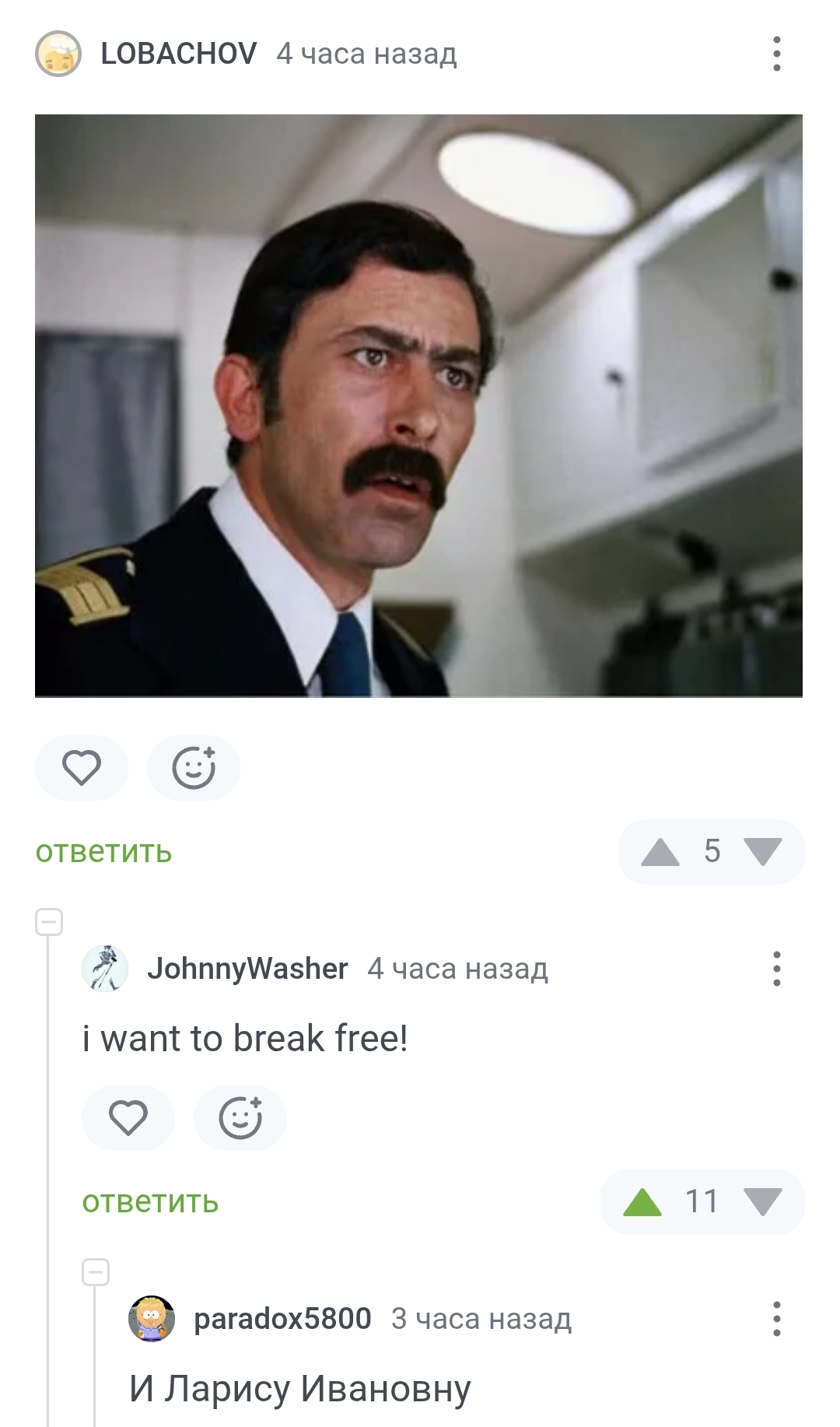Upvote LOBACHOV's comment

pyautogui.click(x=660, y=852)
